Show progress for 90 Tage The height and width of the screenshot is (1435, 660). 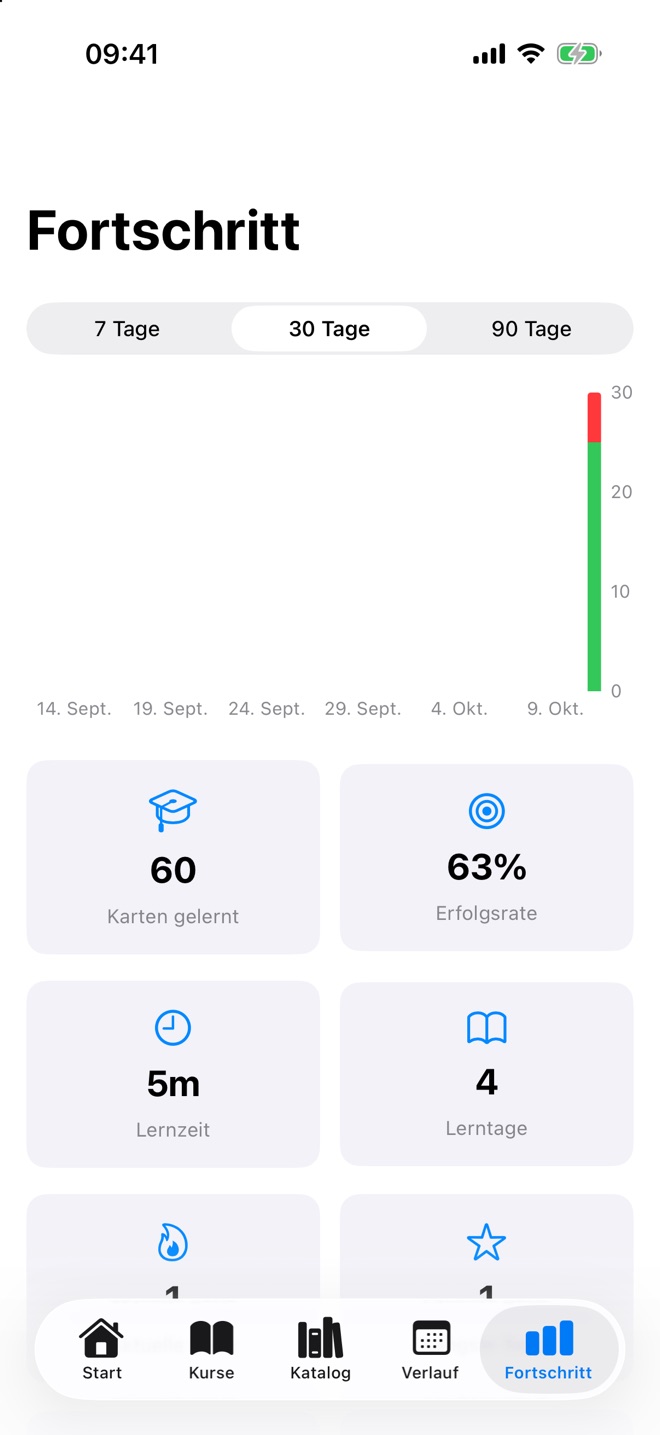point(531,329)
